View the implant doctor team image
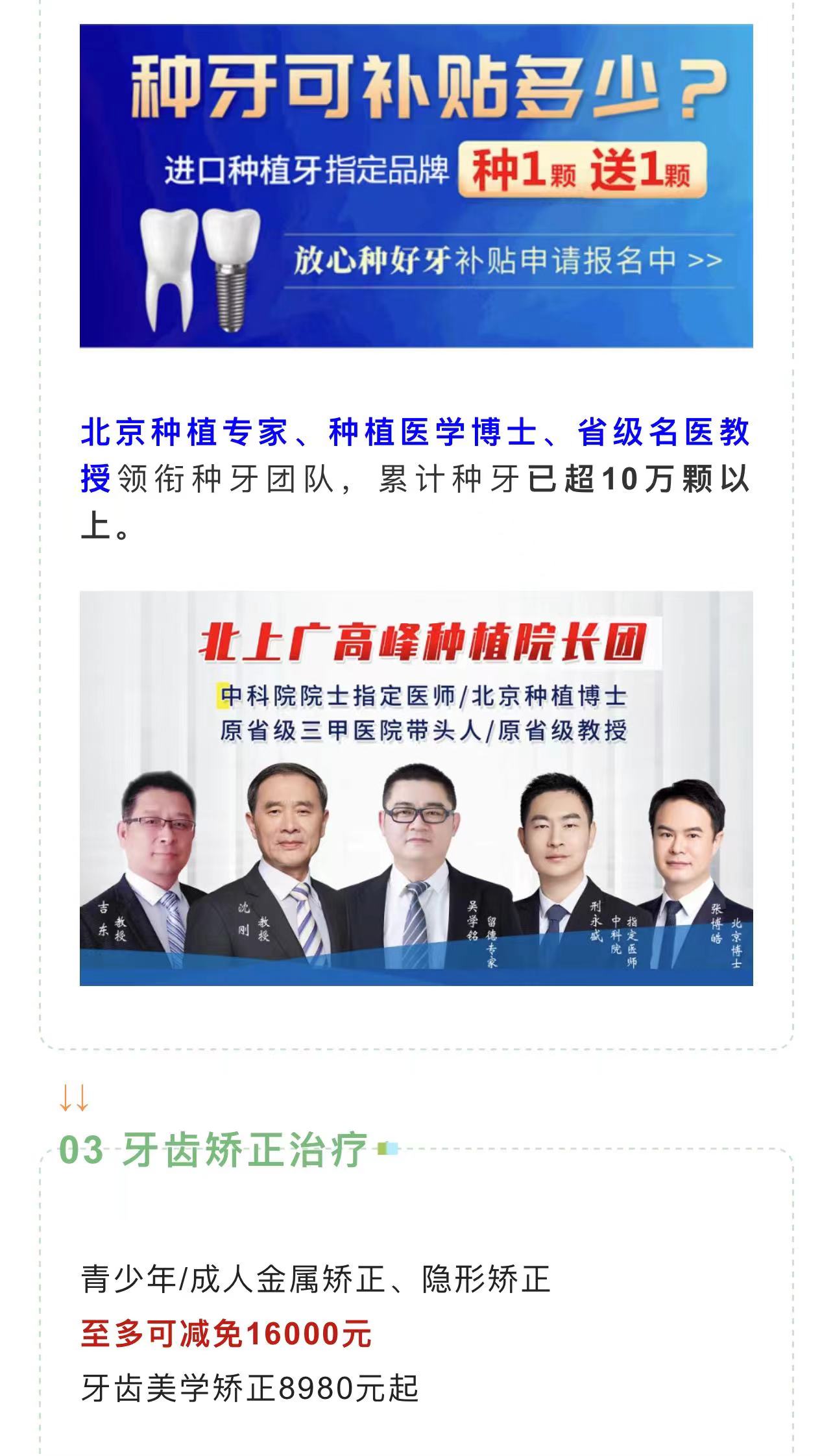833x1456 pixels. (416, 788)
